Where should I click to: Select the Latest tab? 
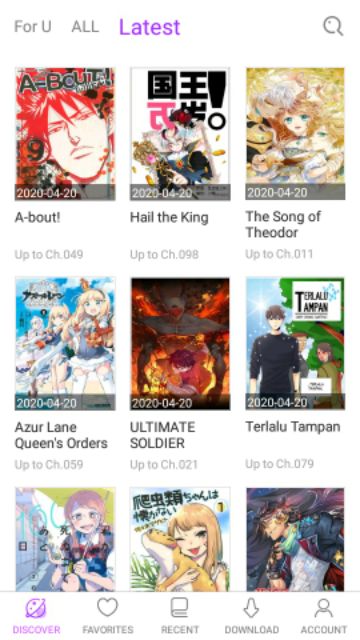pyautogui.click(x=149, y=27)
